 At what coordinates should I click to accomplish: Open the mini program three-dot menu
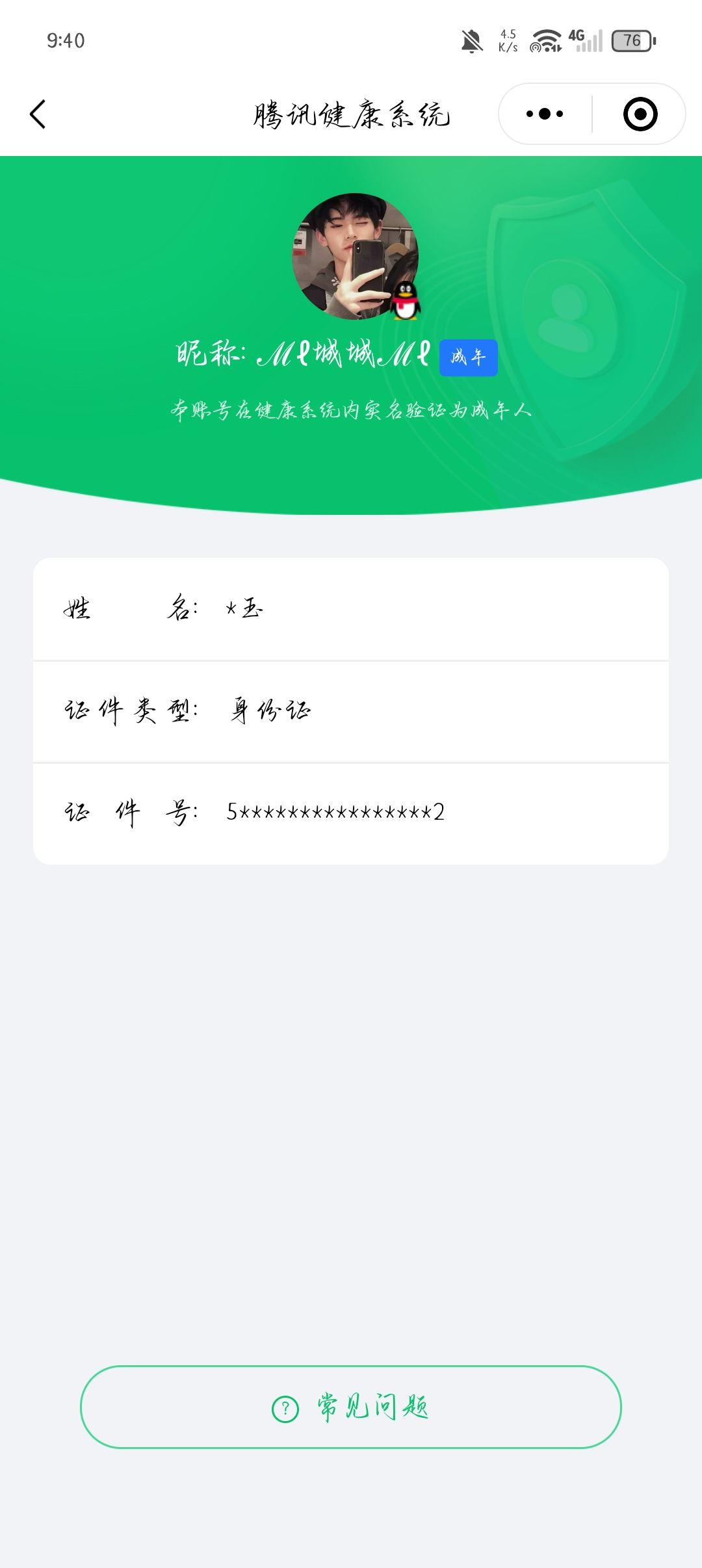(x=545, y=114)
